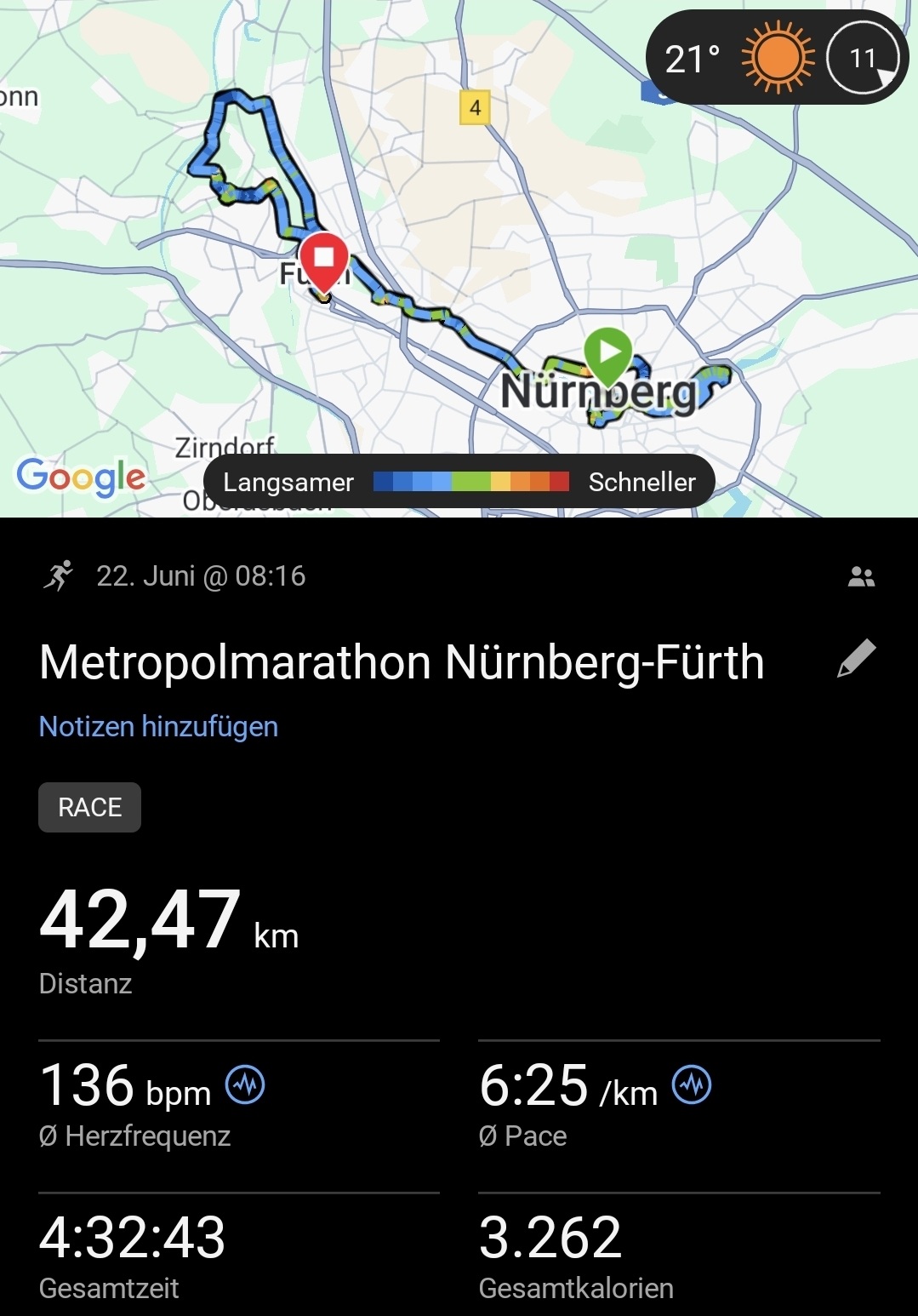Tap Notizen hinzufügen to add notes
918x1316 pixels.
[x=158, y=727]
